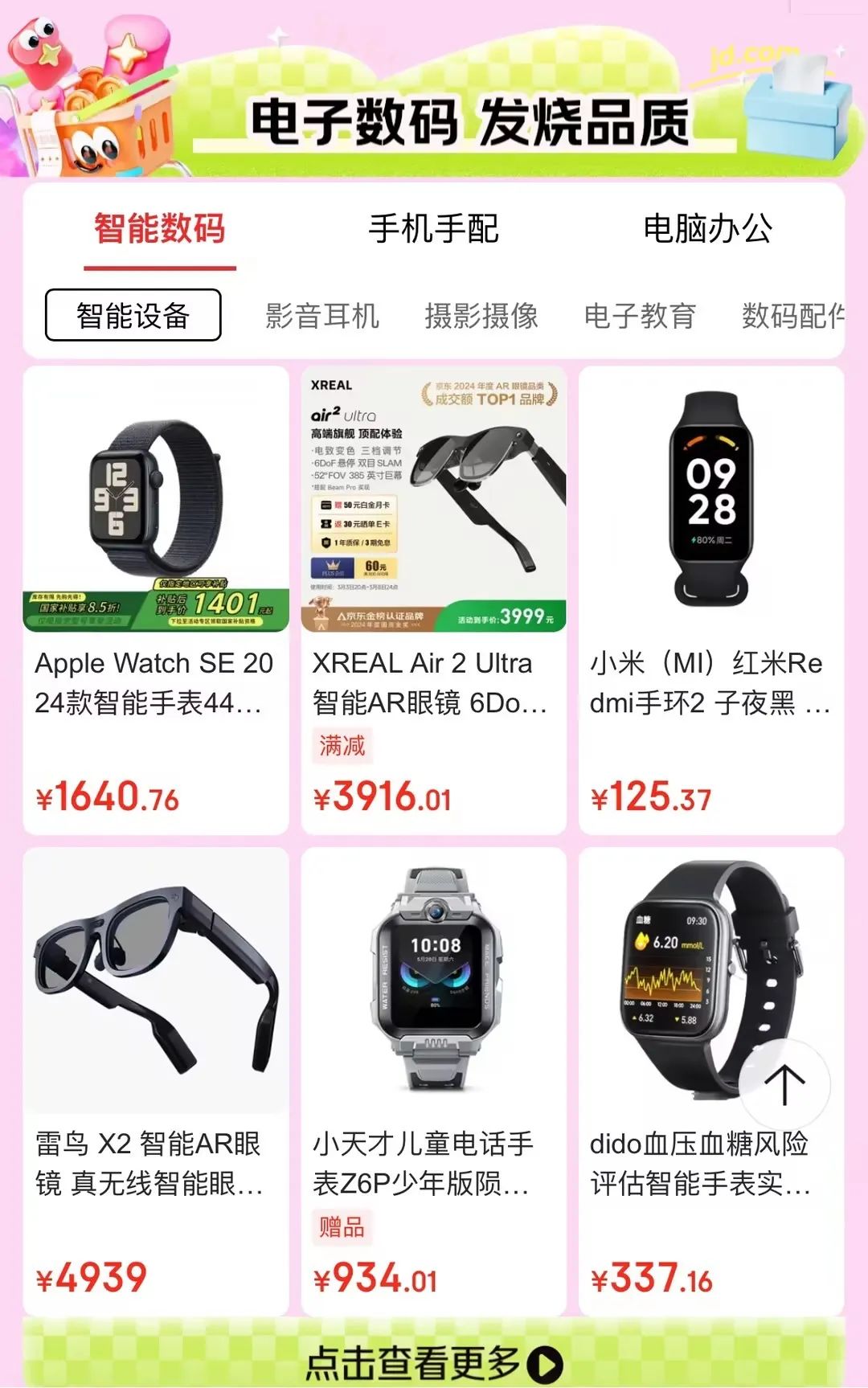Select the 智能设备 chip
The height and width of the screenshot is (1388, 868).
click(x=133, y=315)
